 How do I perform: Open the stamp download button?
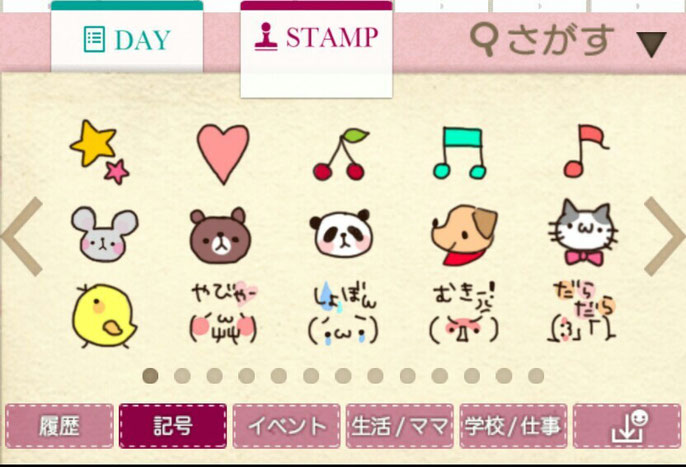(626, 427)
